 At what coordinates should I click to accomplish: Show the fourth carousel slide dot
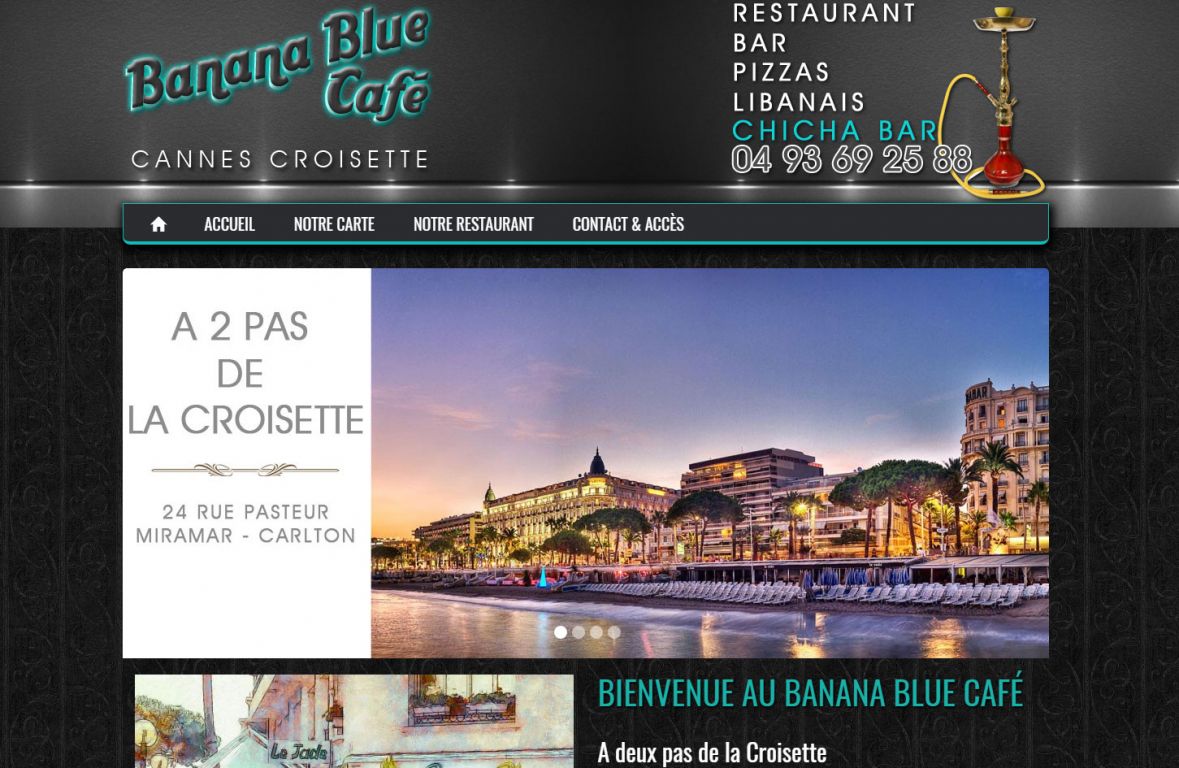(614, 632)
